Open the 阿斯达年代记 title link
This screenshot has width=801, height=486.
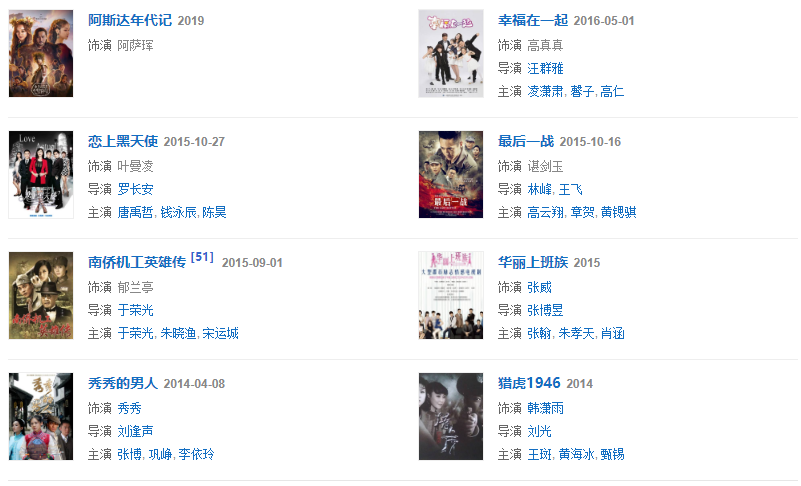click(x=130, y=20)
